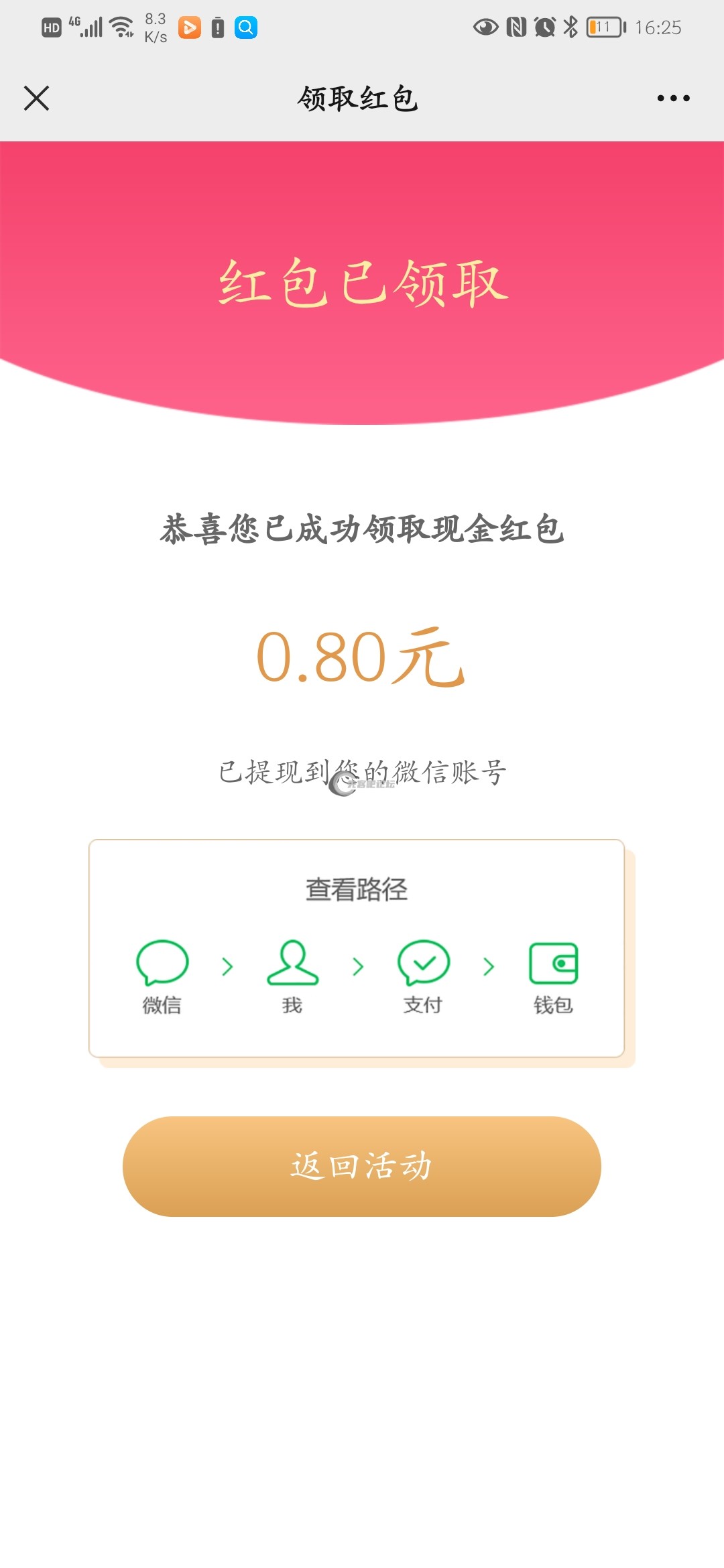The width and height of the screenshot is (724, 1568).
Task: Click the chevron between 微信 and 我
Action: 228,965
